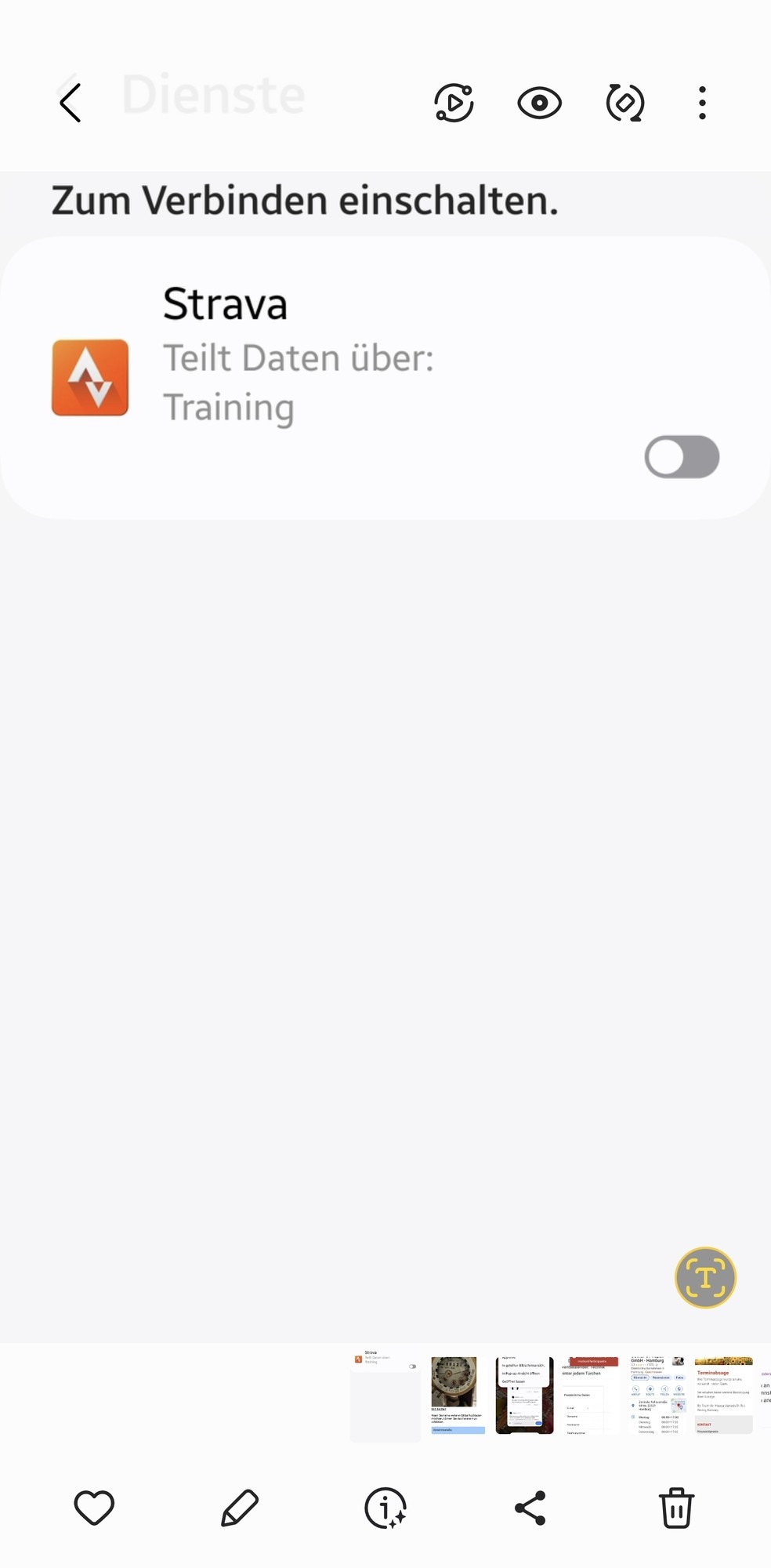Open the three-dot overflow menu
Viewport: 771px width, 1568px height.
tap(702, 103)
